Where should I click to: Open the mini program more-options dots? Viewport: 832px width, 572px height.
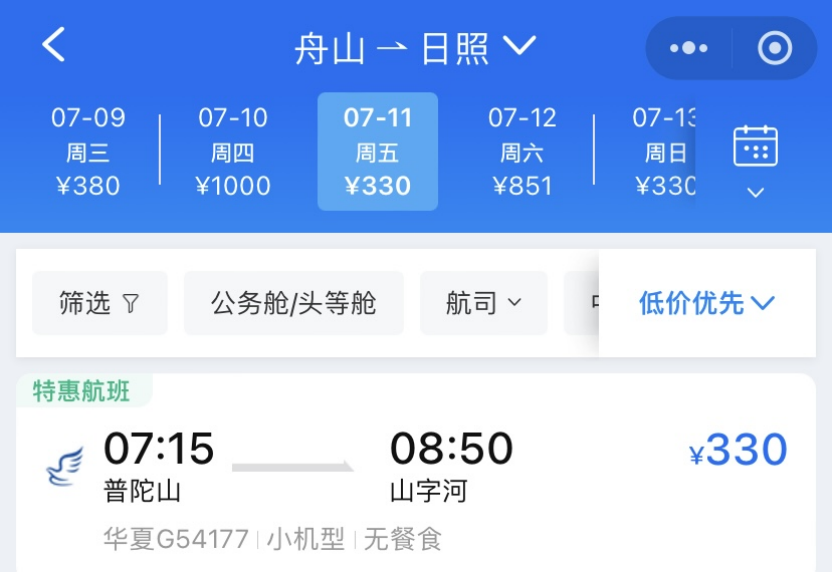(688, 48)
